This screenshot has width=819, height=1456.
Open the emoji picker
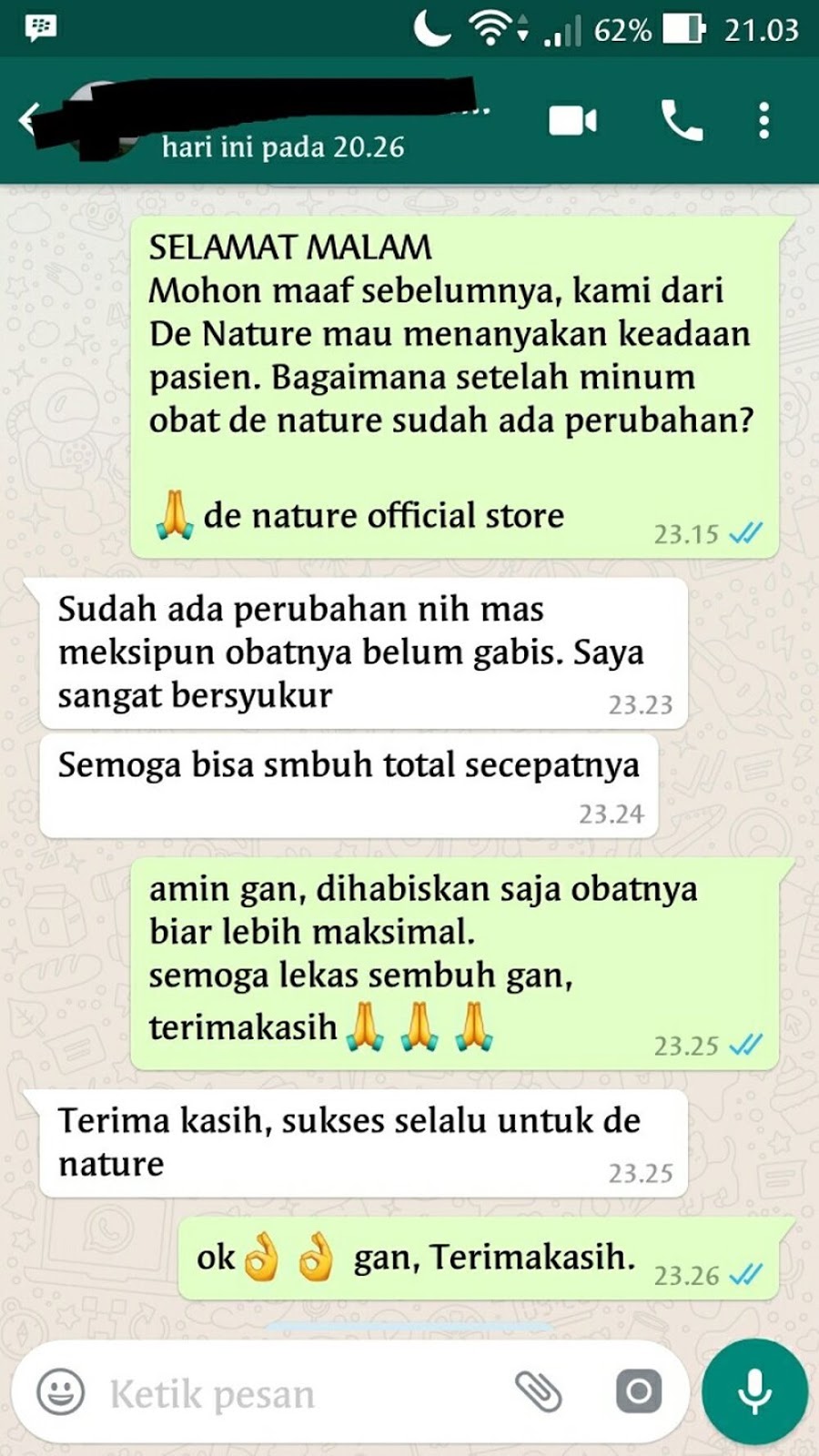pos(60,1392)
